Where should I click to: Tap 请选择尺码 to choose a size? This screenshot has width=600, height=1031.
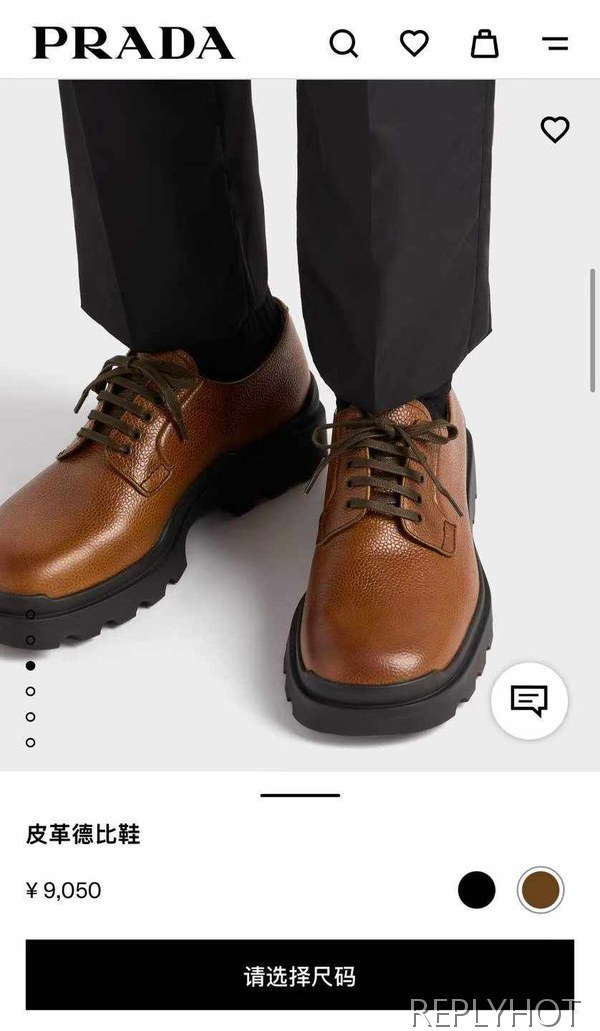point(300,975)
